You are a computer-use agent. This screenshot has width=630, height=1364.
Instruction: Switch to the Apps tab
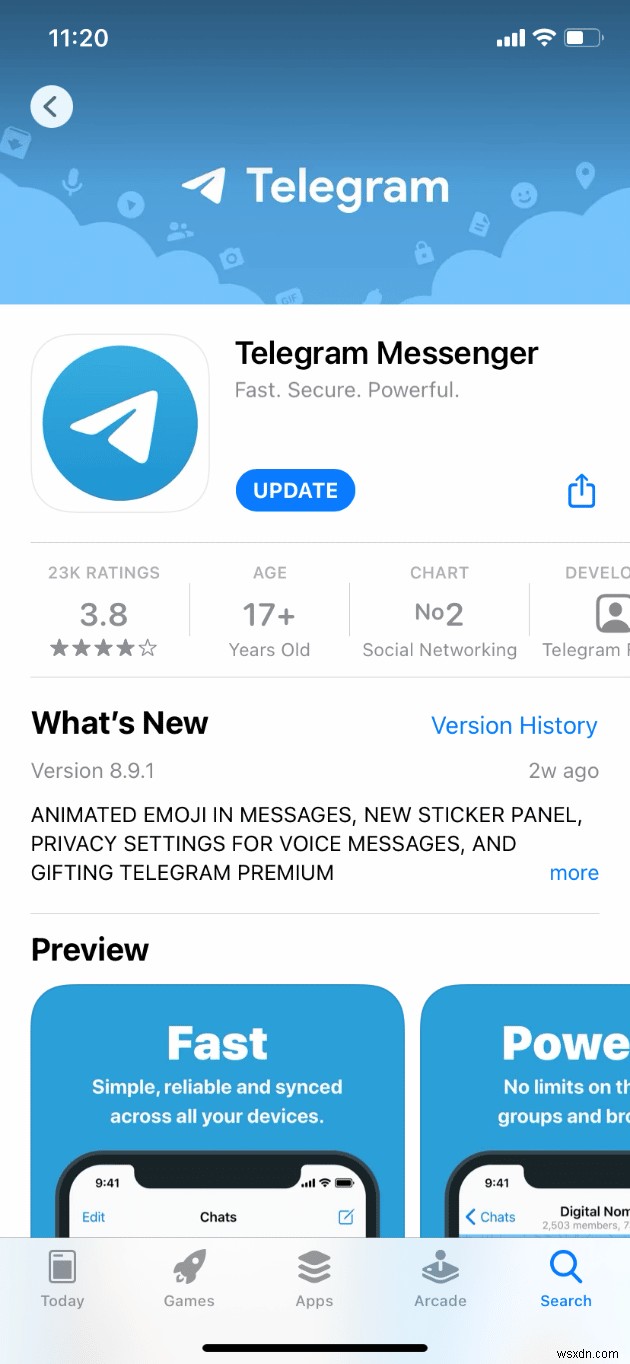pyautogui.click(x=314, y=1278)
